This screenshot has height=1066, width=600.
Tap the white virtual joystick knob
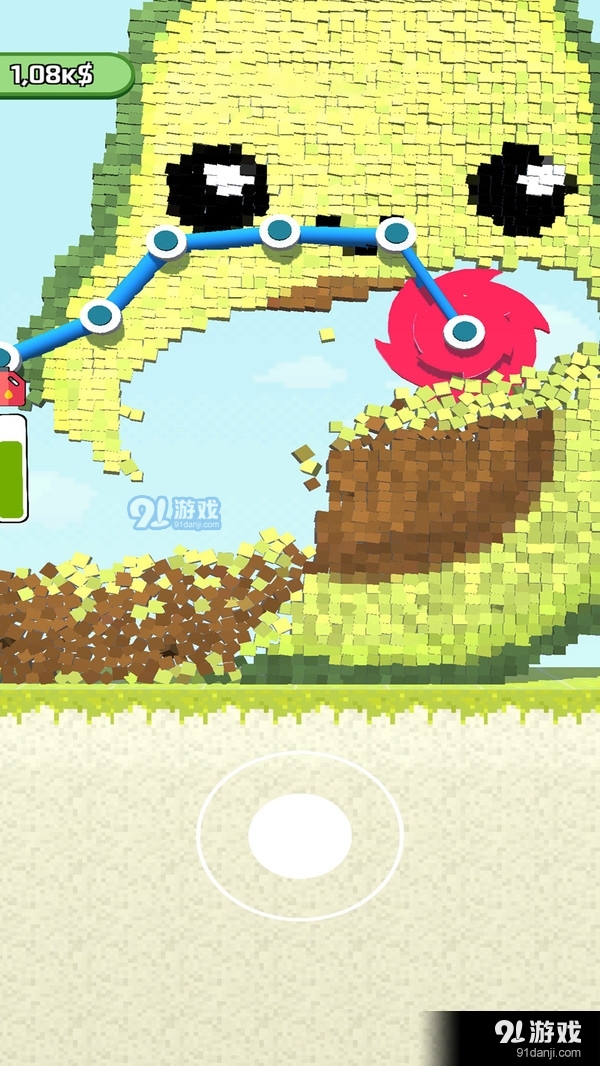click(x=299, y=836)
